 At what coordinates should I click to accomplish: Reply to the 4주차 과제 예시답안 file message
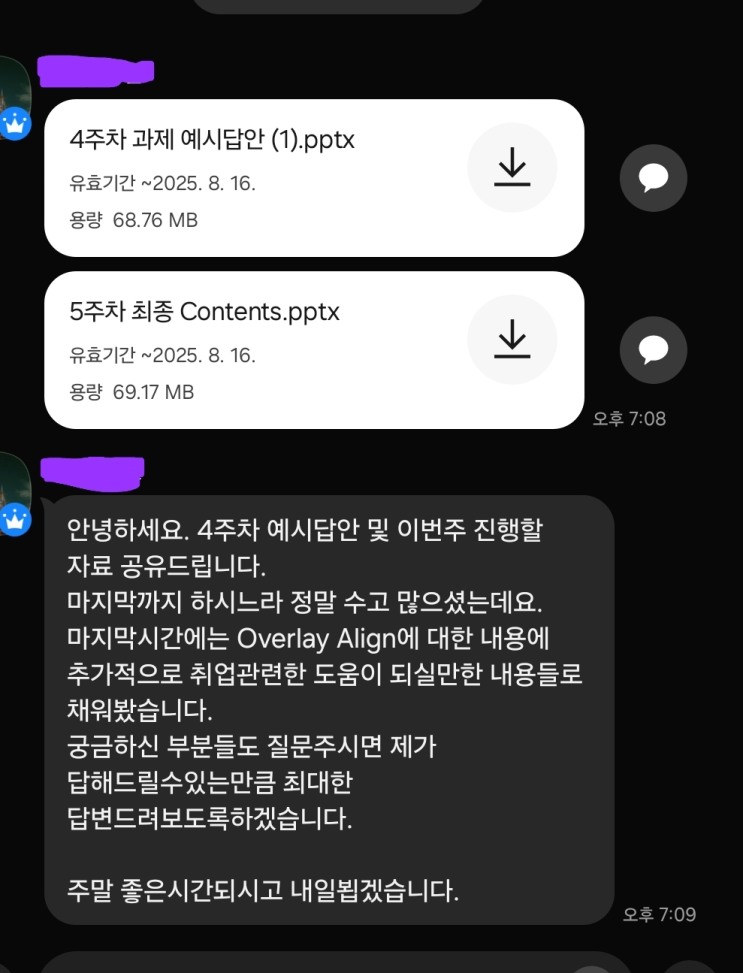[653, 179]
